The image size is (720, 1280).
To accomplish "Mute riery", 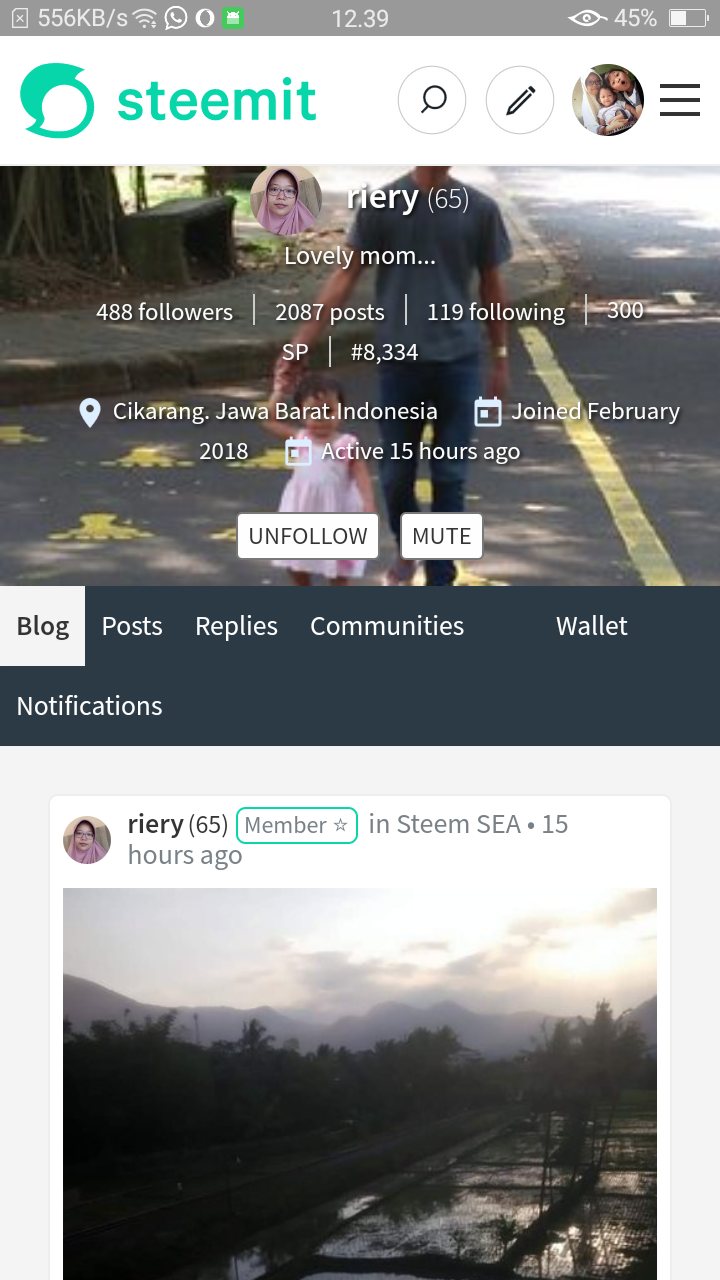I will [x=441, y=536].
